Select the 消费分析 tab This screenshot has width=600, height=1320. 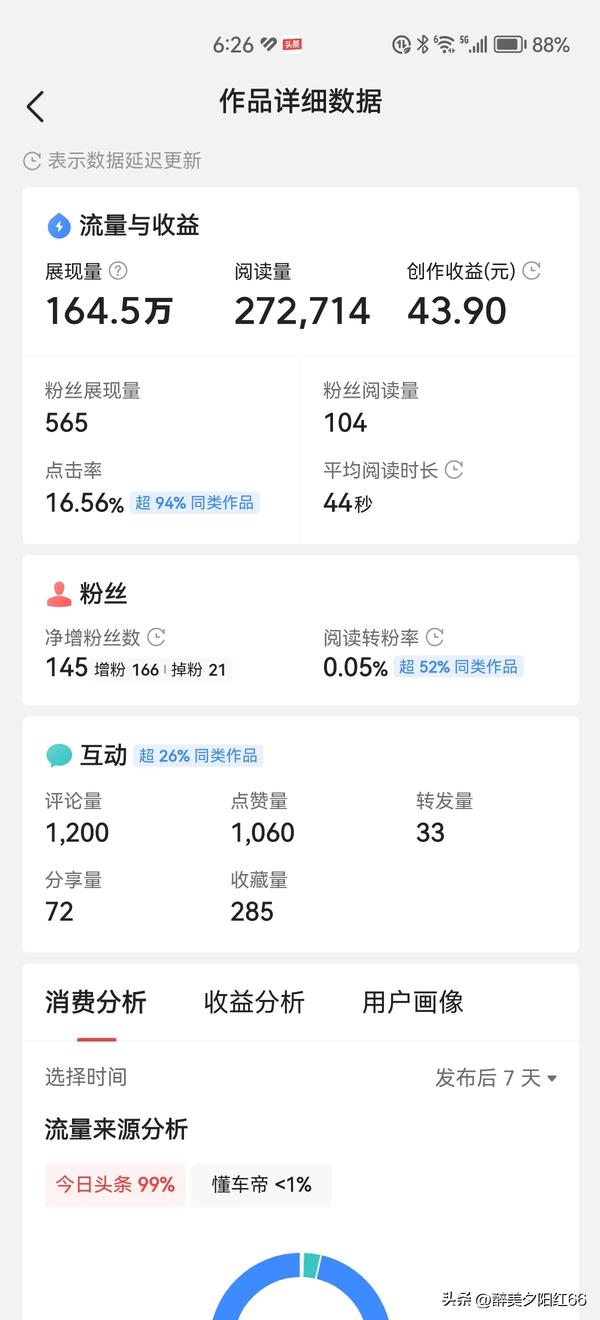(96, 1002)
